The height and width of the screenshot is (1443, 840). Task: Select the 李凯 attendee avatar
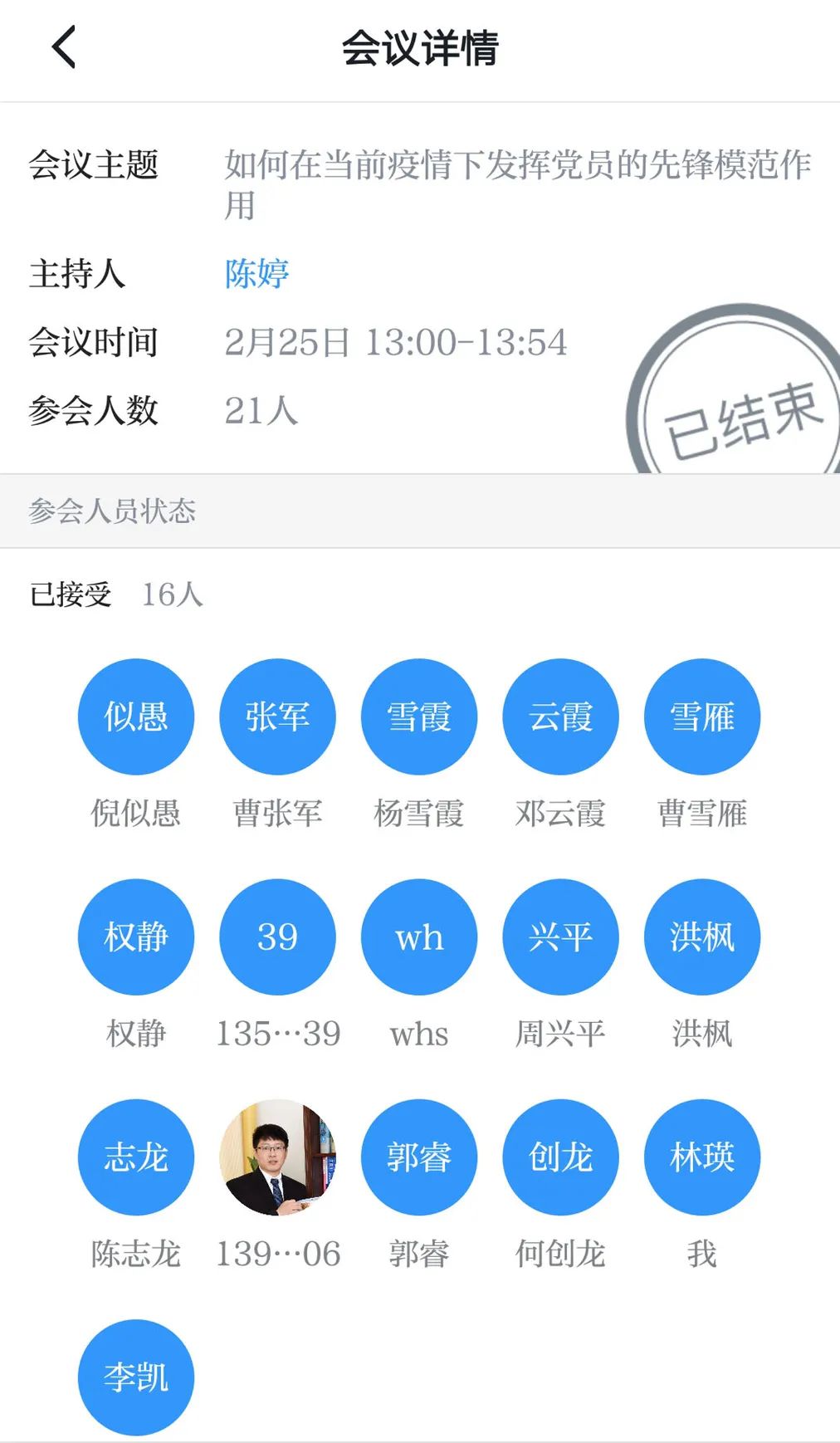[136, 1377]
